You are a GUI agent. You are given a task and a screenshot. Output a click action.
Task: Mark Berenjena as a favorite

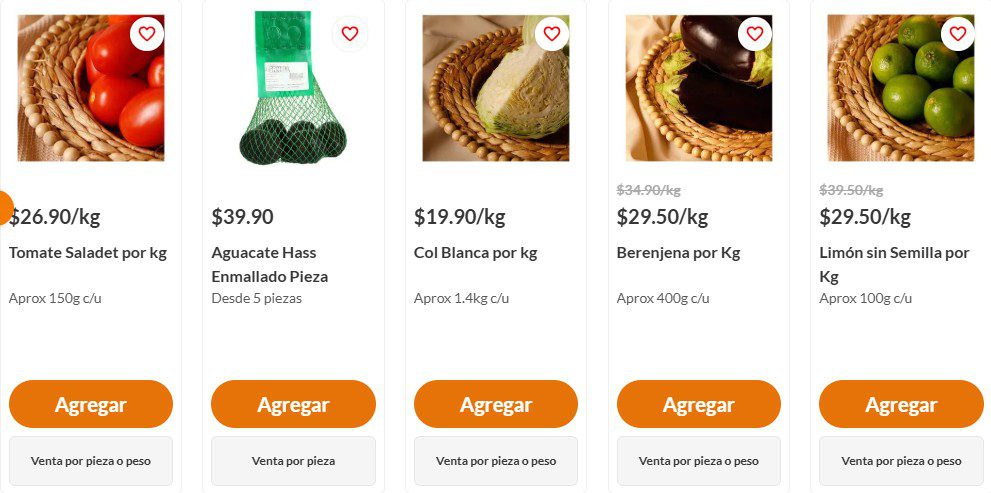pyautogui.click(x=755, y=34)
